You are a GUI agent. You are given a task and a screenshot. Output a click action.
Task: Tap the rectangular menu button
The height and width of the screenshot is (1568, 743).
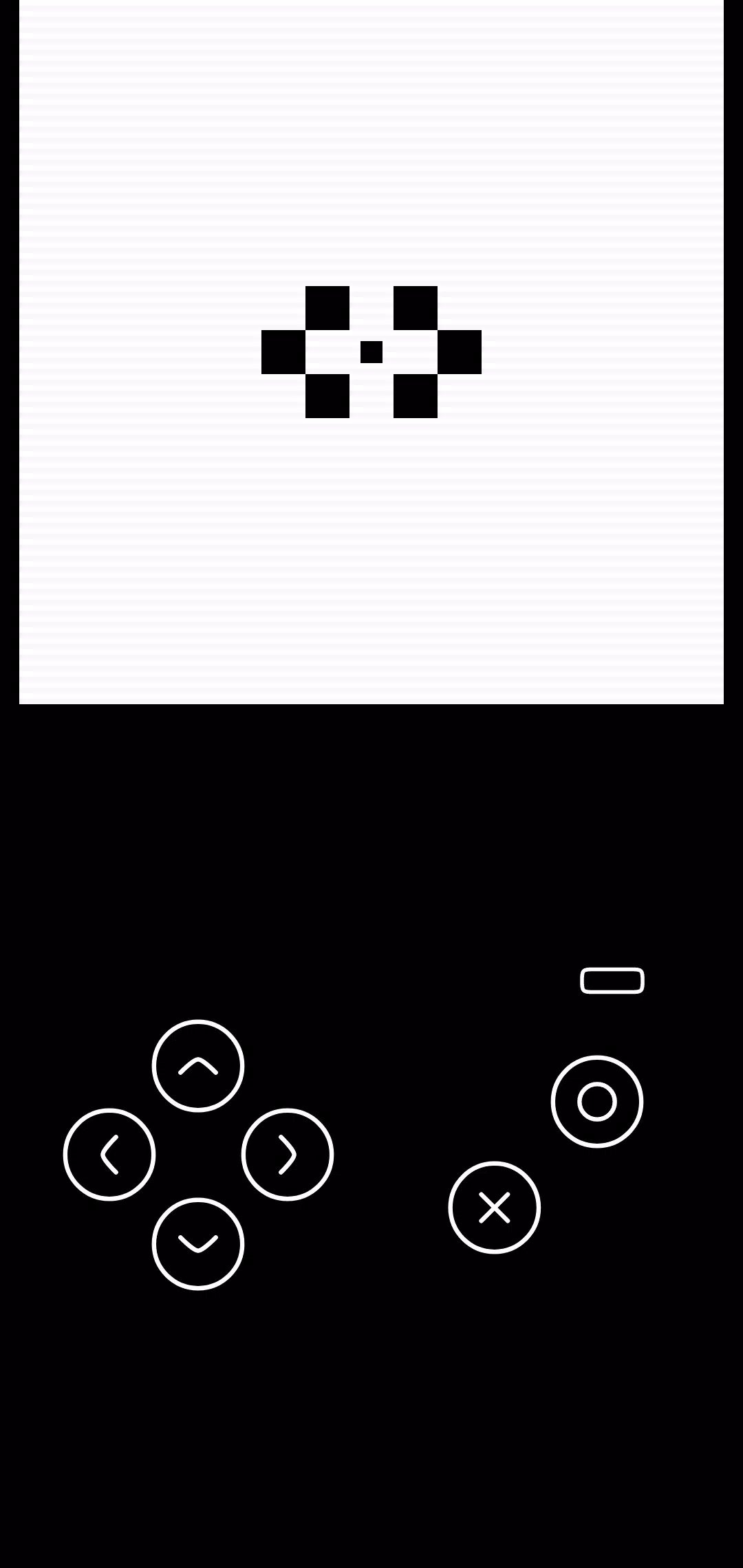click(x=612, y=981)
